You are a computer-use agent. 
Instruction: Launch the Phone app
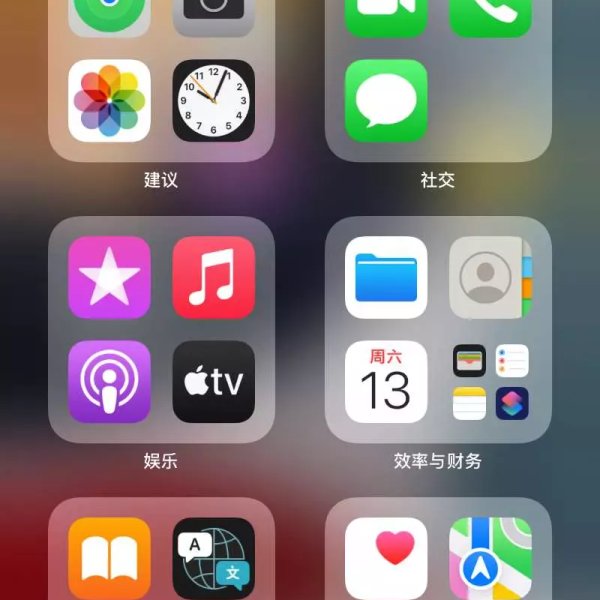coord(490,15)
